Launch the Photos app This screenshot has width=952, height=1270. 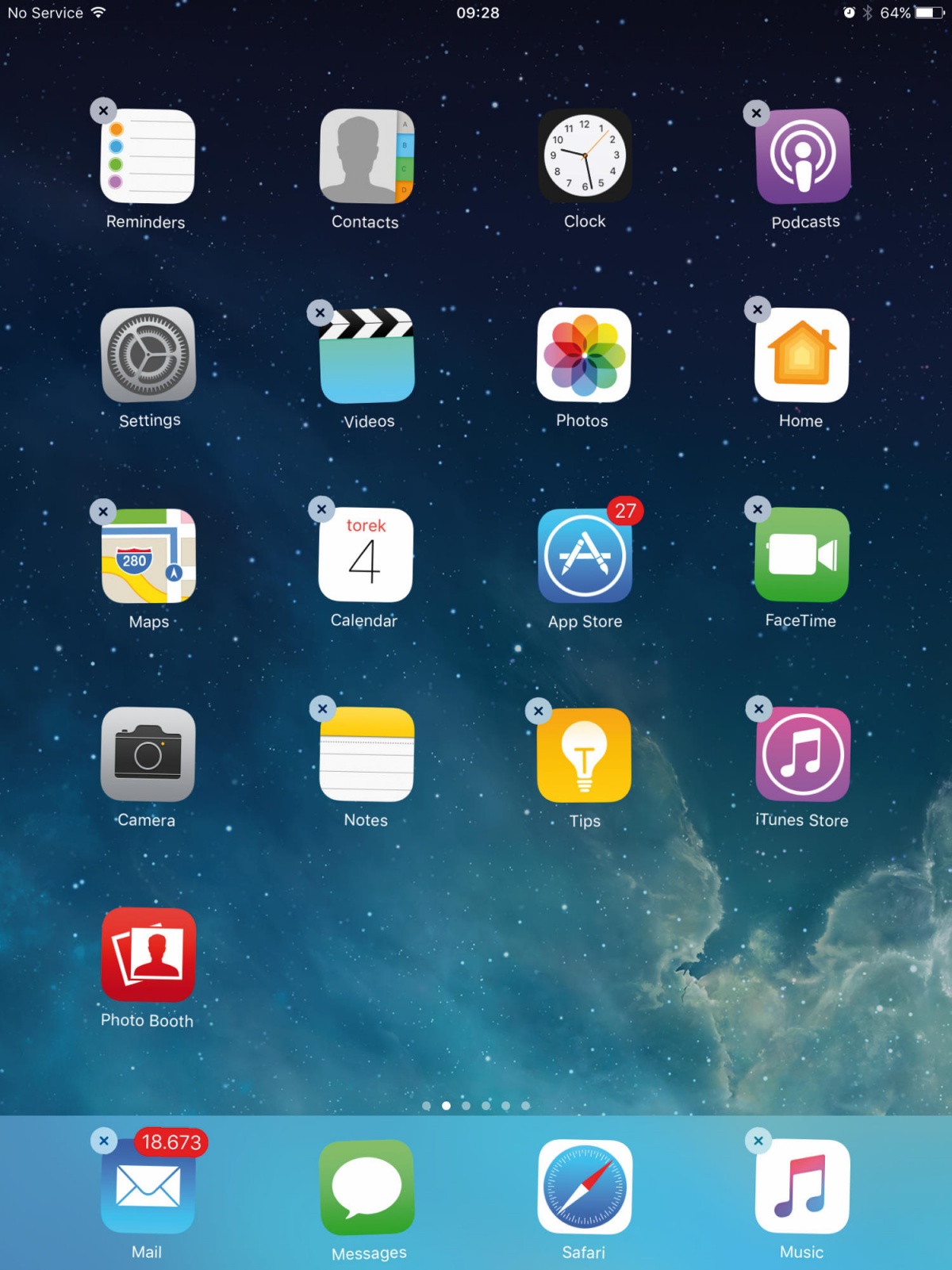[x=584, y=355]
